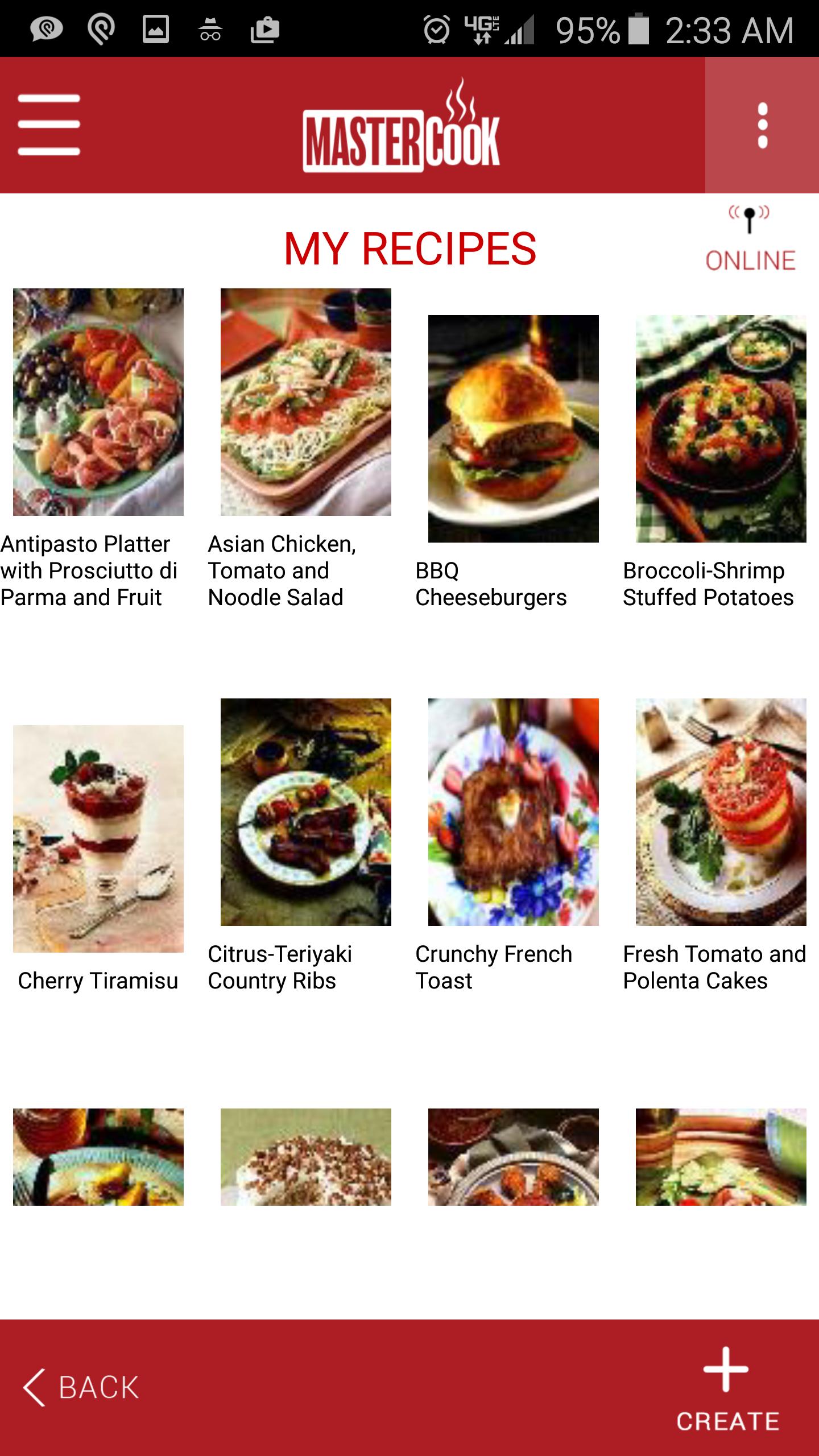Open Asian Chicken, Tomato and Noodle Salad
819x1456 pixels.
point(306,402)
